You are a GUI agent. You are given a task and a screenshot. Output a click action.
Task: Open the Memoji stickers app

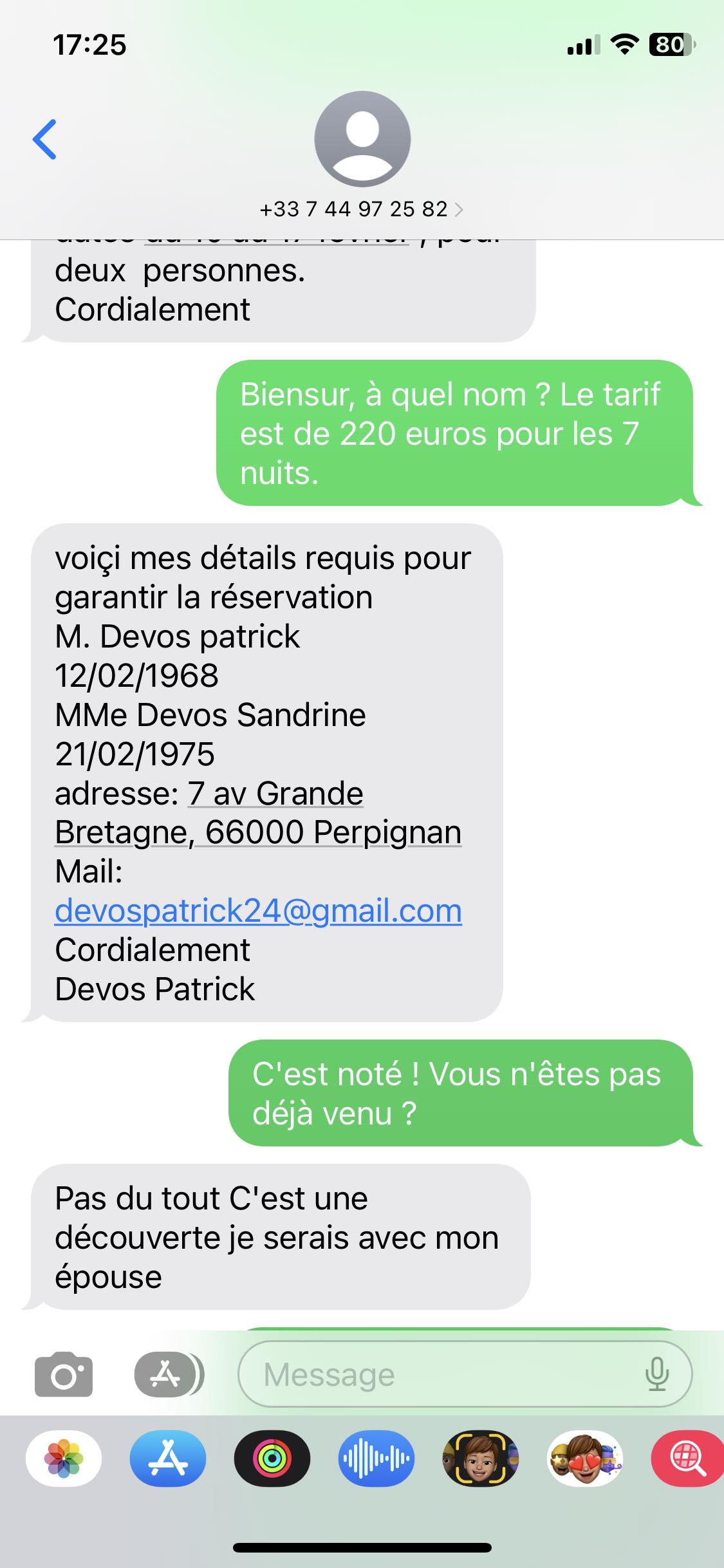pyautogui.click(x=584, y=1458)
